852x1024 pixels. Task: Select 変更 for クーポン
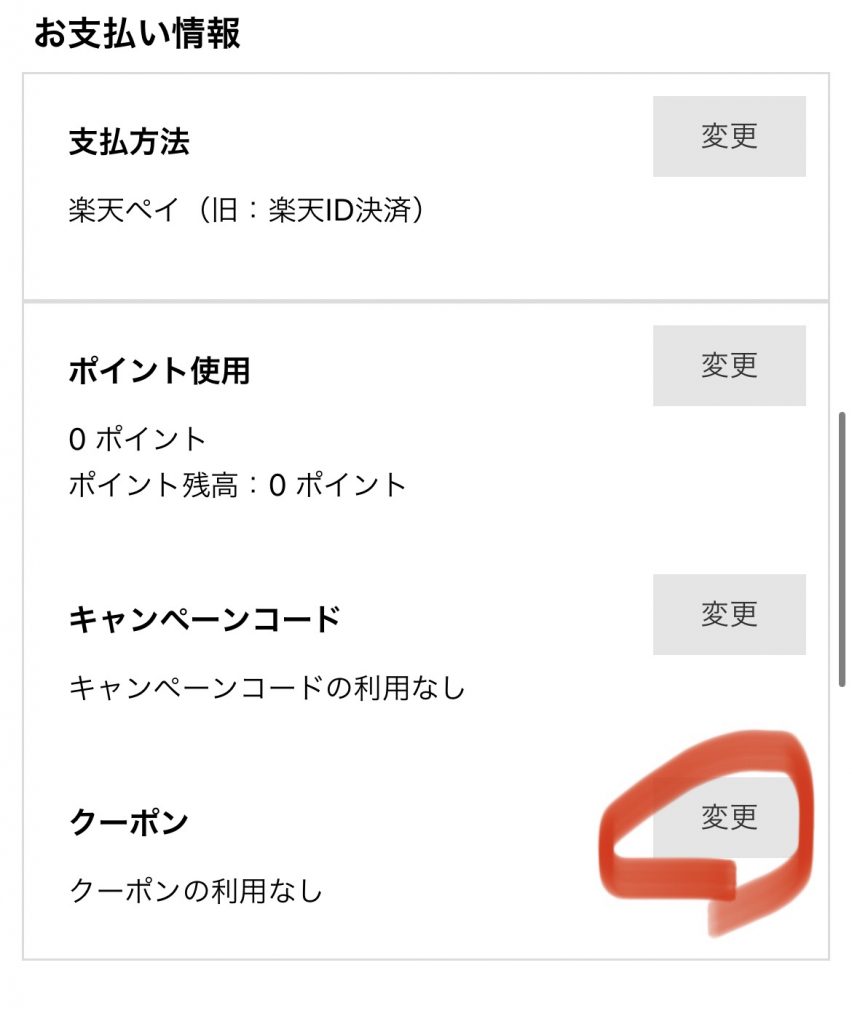point(729,817)
